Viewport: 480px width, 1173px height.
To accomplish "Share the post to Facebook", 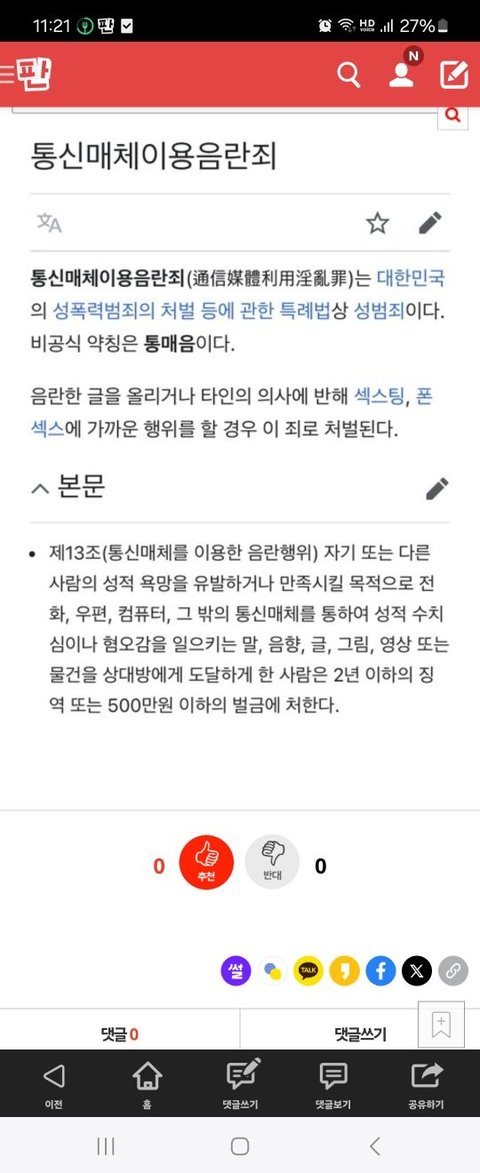I will click(381, 971).
